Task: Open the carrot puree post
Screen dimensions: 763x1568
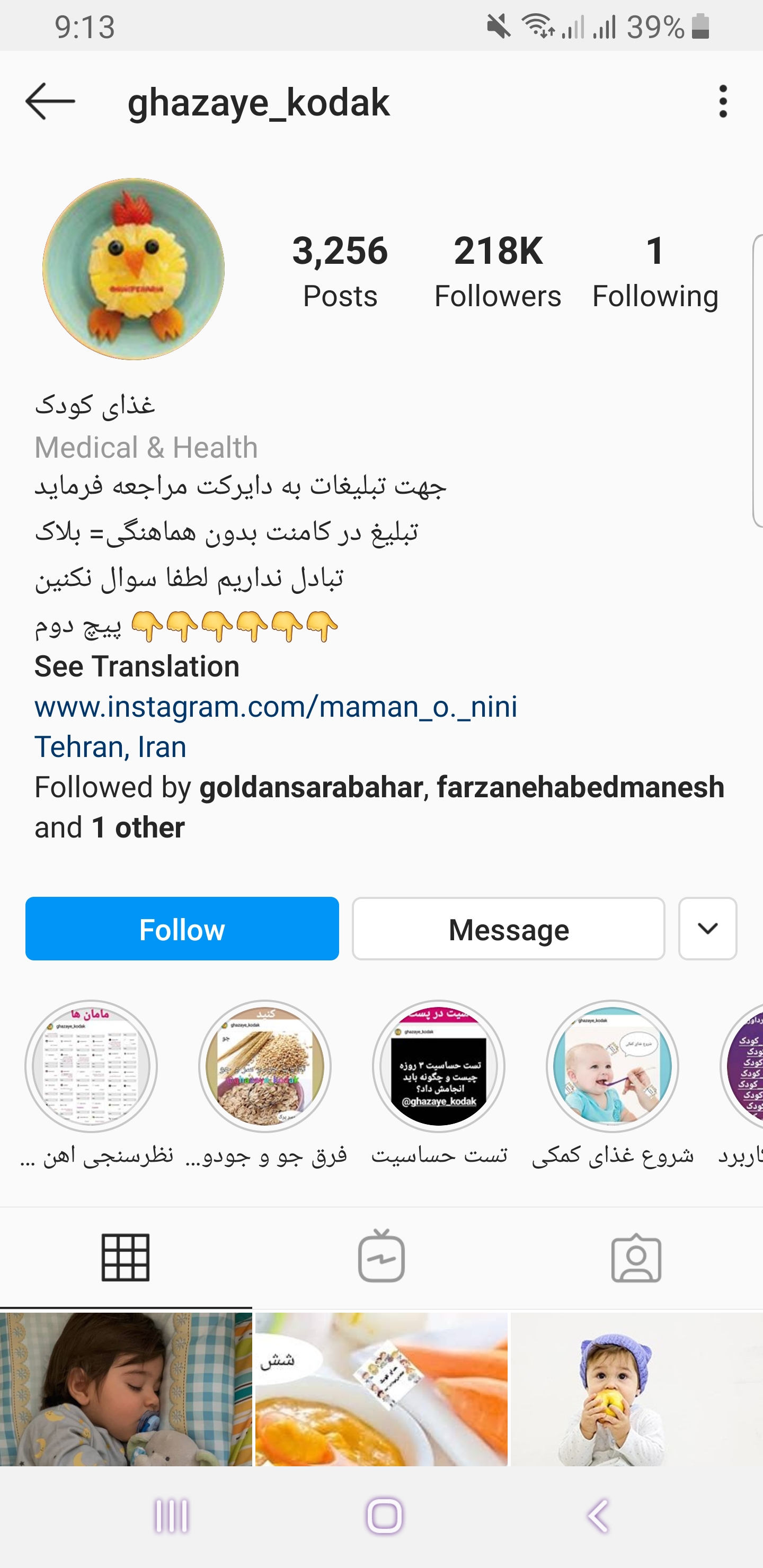Action: pos(381,1389)
